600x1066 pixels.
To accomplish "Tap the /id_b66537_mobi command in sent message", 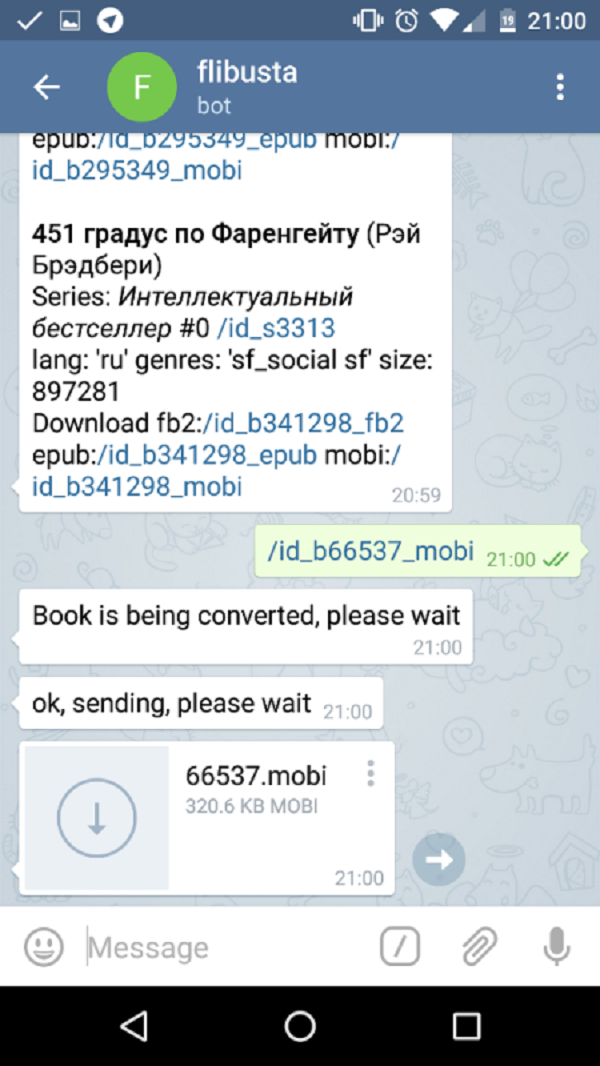I will tap(370, 551).
